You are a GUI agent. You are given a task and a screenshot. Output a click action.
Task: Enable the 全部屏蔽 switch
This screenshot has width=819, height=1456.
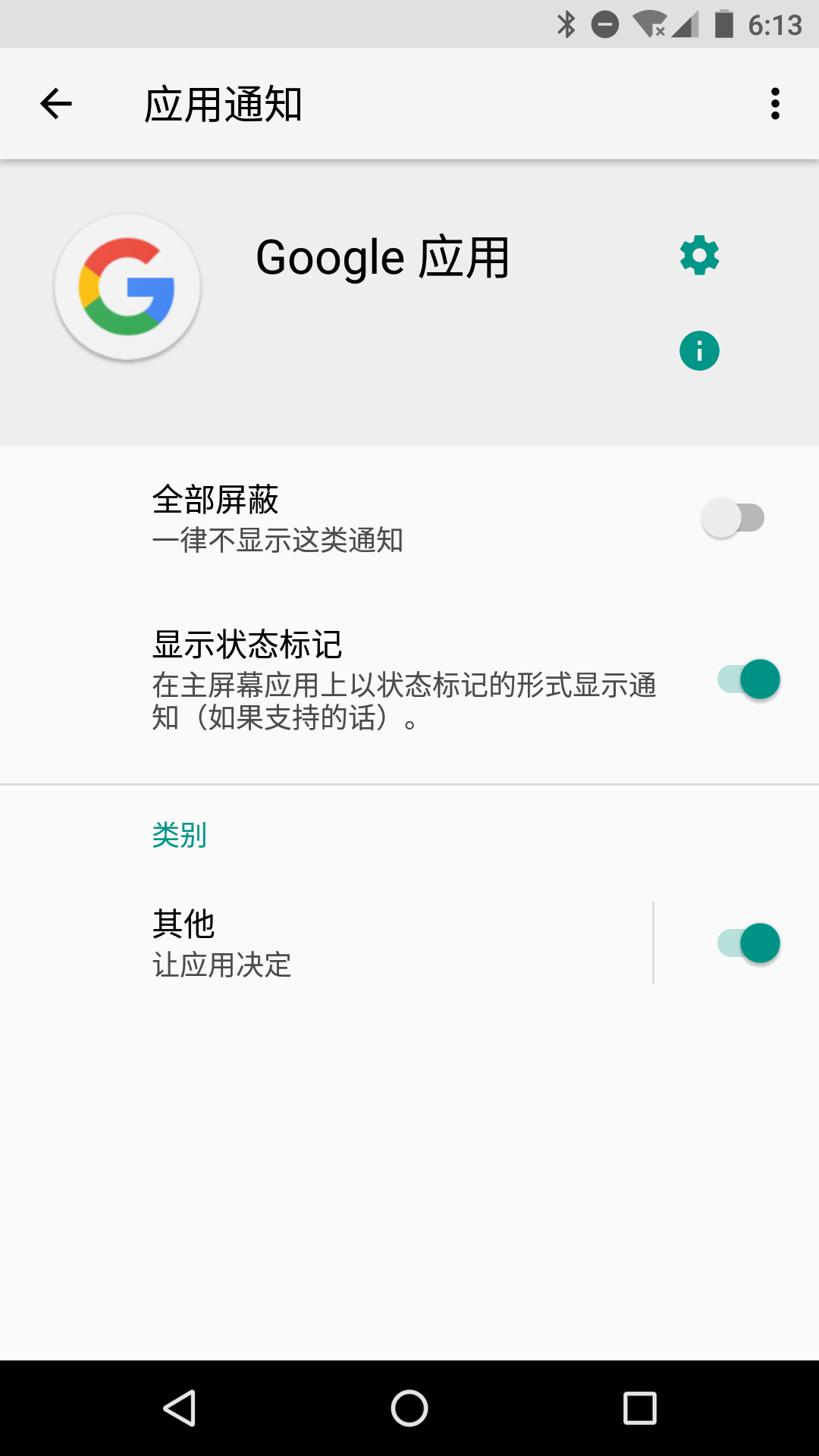(x=733, y=519)
